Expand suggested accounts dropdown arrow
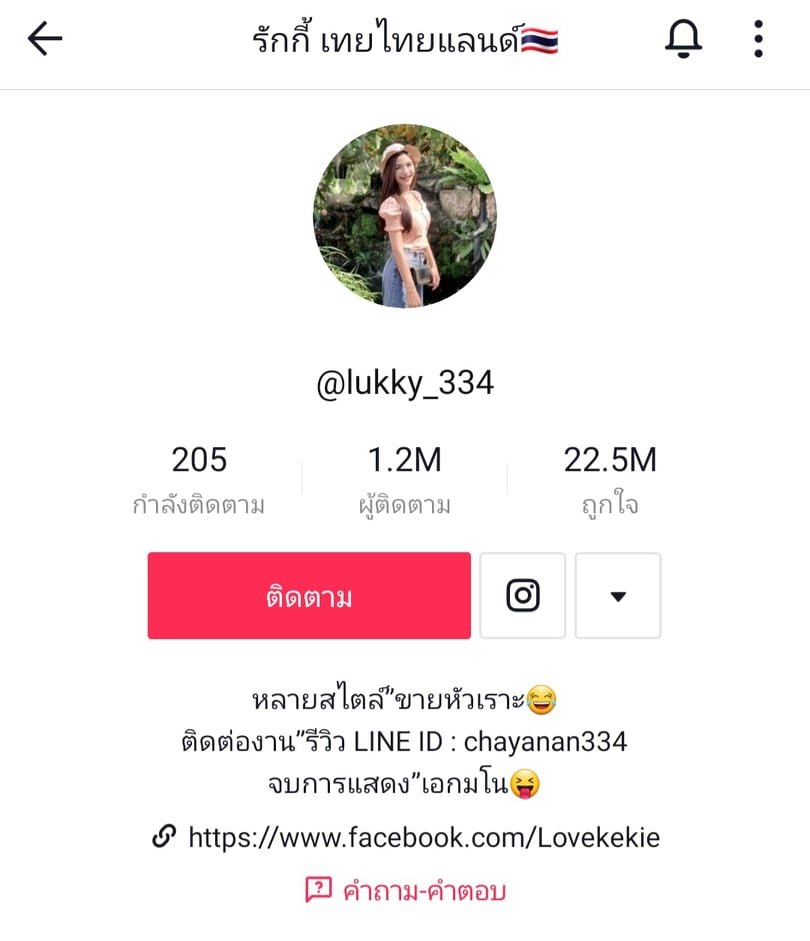The height and width of the screenshot is (941, 810). 617,596
